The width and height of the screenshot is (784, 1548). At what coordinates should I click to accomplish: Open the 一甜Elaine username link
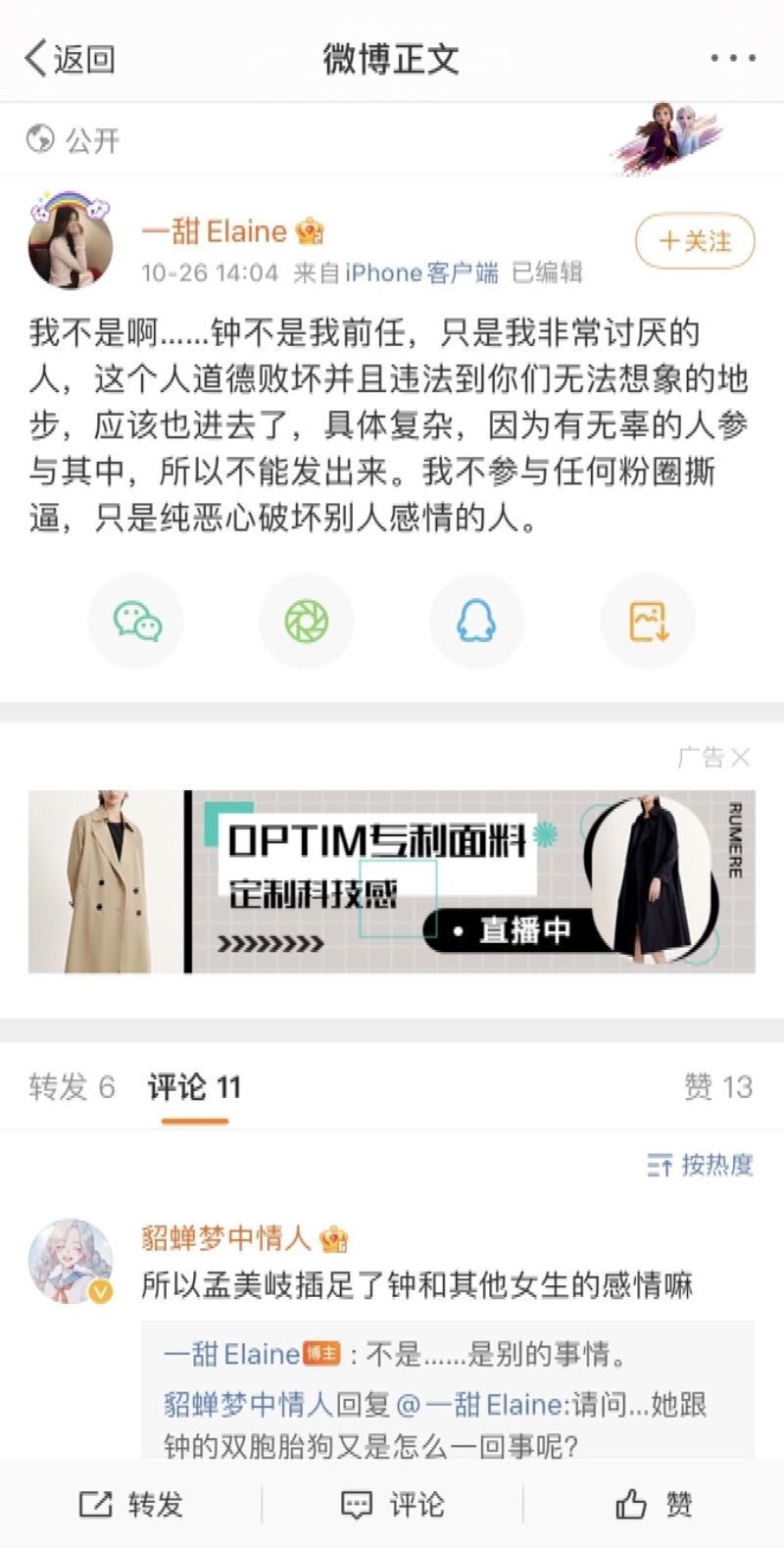215,231
